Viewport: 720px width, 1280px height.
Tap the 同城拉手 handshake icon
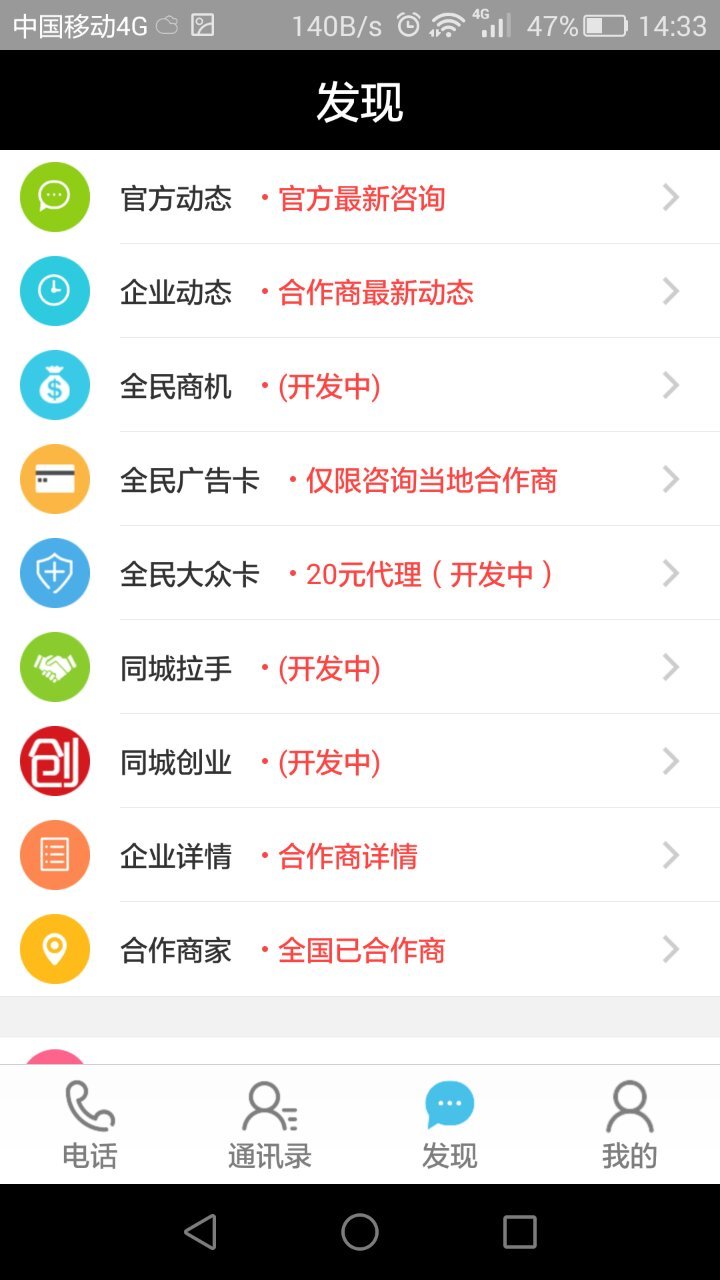55,667
